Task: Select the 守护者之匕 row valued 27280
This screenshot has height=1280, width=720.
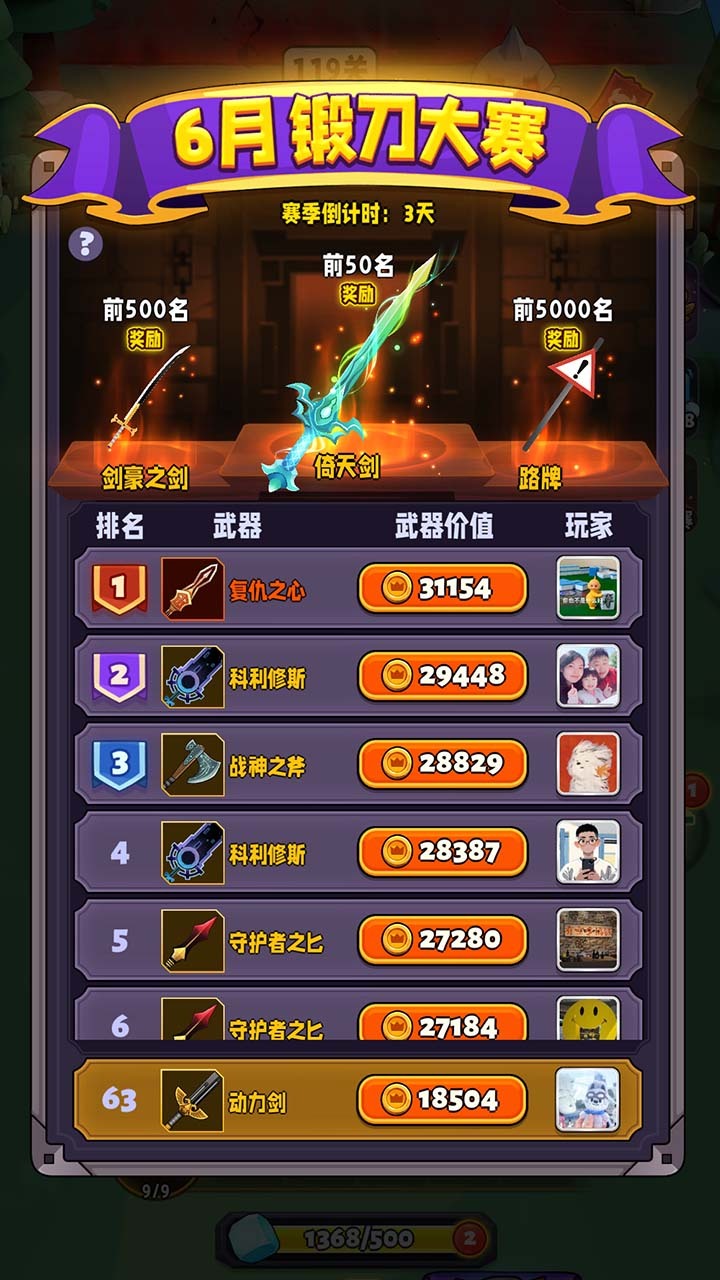Action: point(358,940)
